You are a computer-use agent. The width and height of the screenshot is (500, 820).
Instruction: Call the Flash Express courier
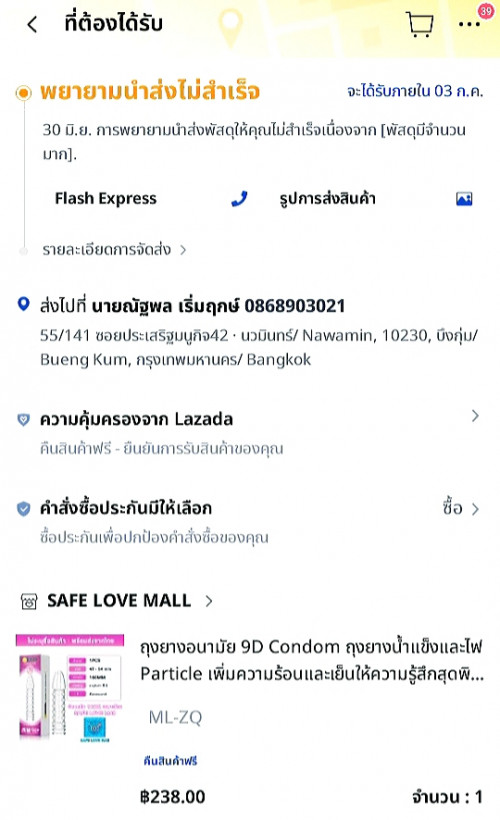[239, 199]
